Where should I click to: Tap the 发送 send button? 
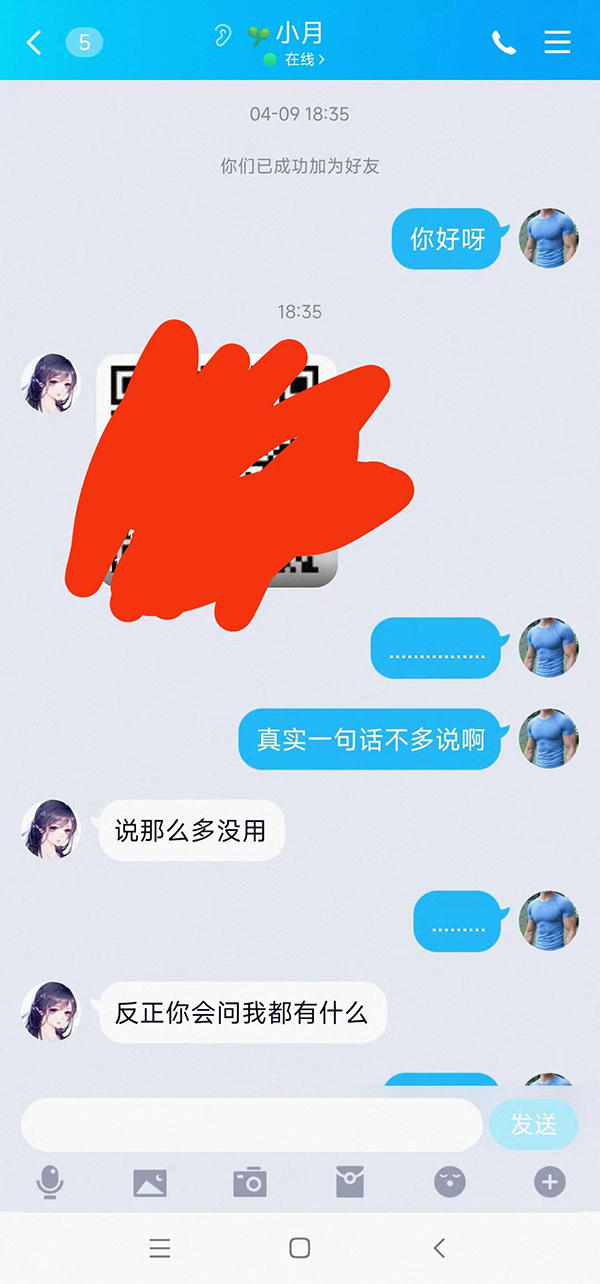tap(534, 1125)
